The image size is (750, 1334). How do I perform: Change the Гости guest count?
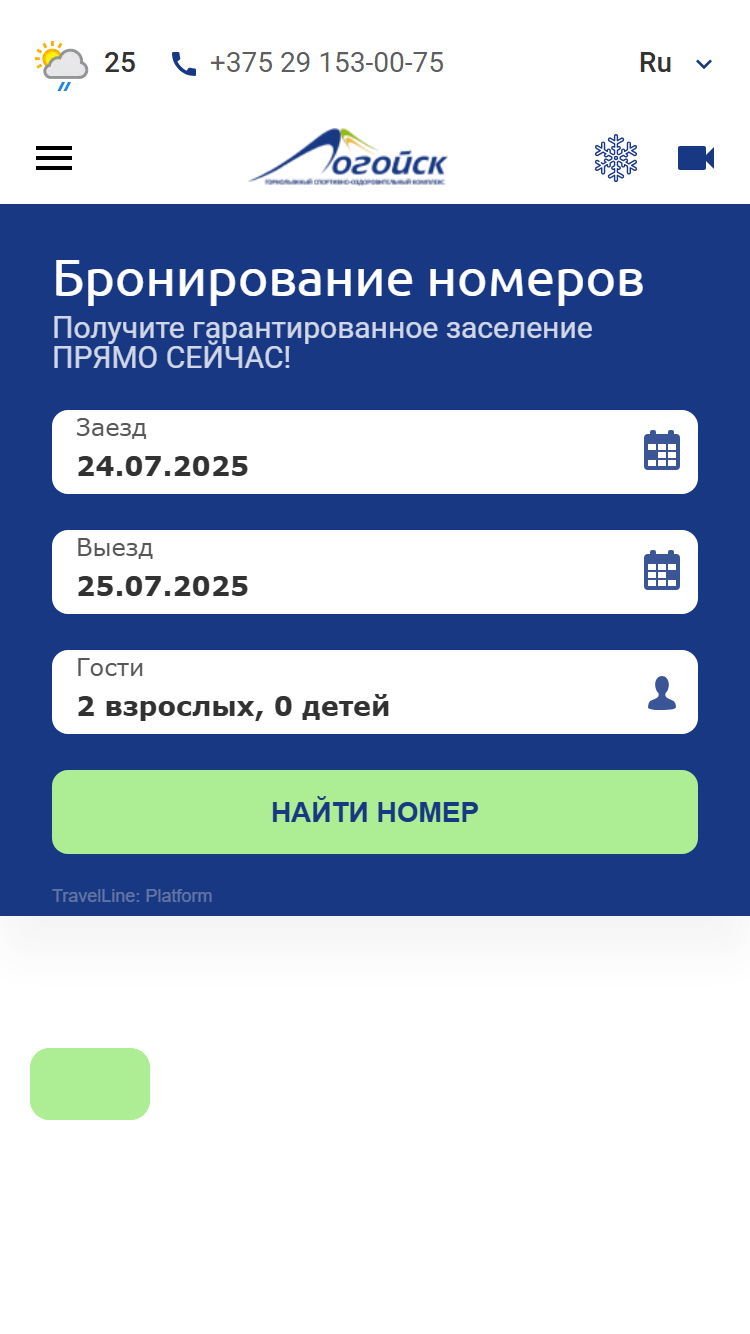click(x=375, y=692)
